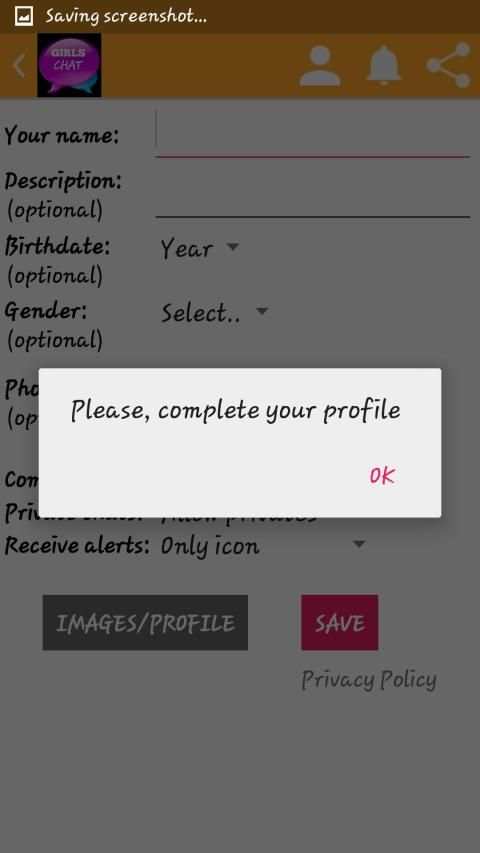Expand the Receive alerts Only icon dropdown
This screenshot has width=480, height=853.
[263, 546]
